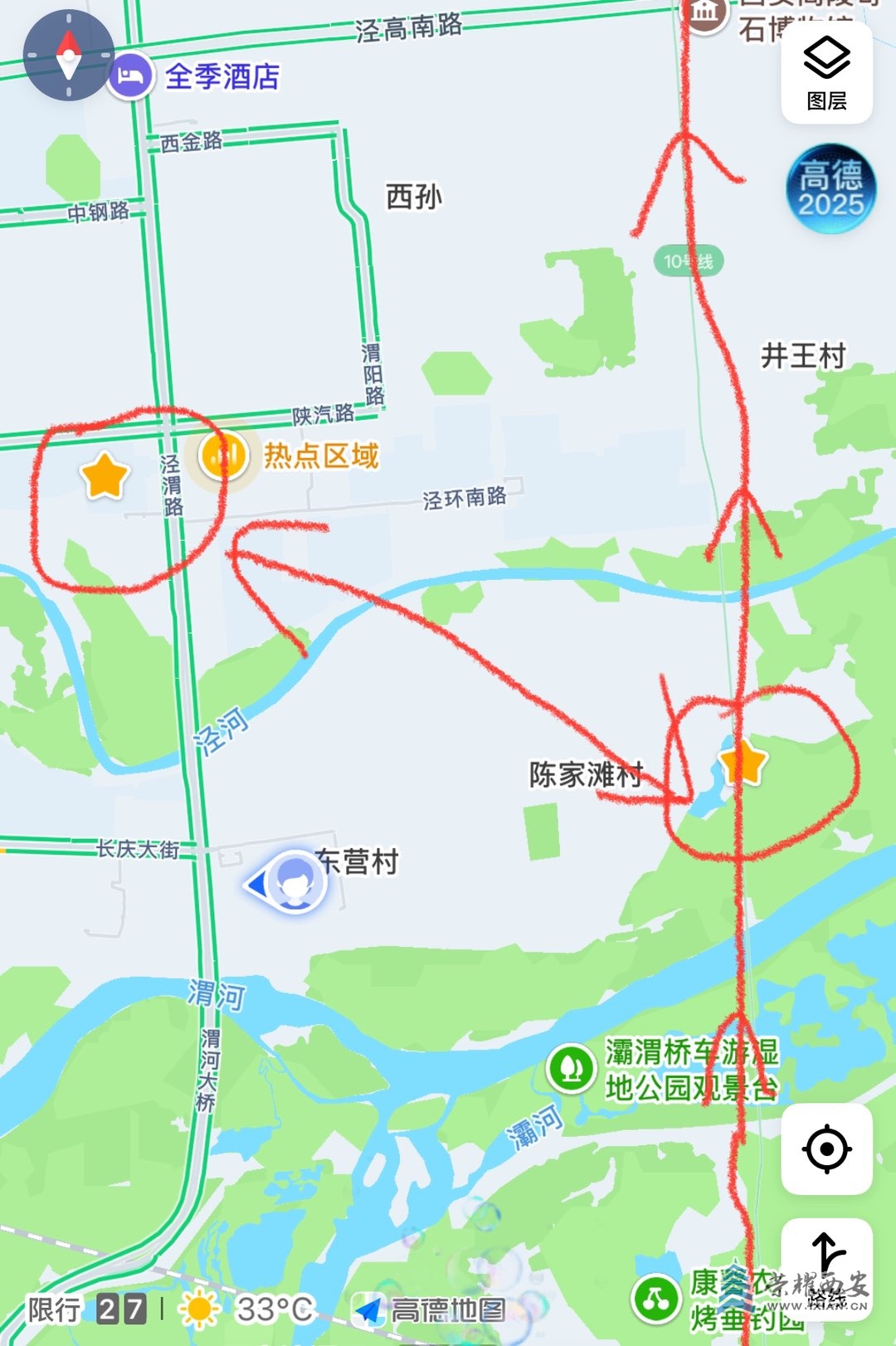This screenshot has width=896, height=1346.
Task: Tap my location avatar near 东营村
Action: [x=292, y=884]
